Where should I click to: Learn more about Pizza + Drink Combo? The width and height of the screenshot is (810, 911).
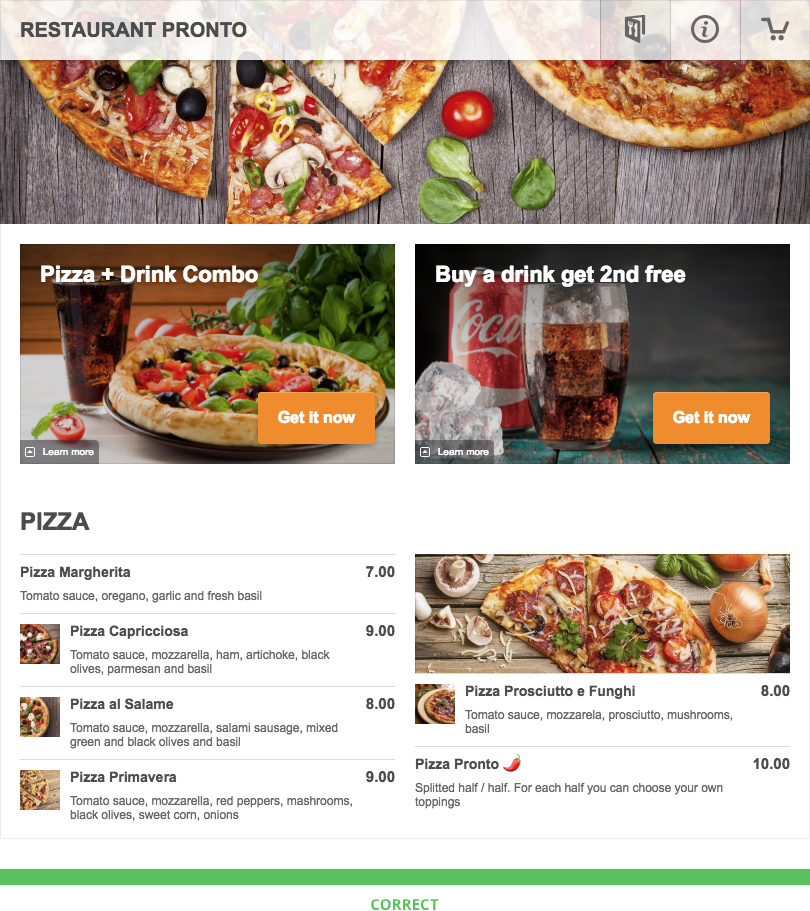60,452
